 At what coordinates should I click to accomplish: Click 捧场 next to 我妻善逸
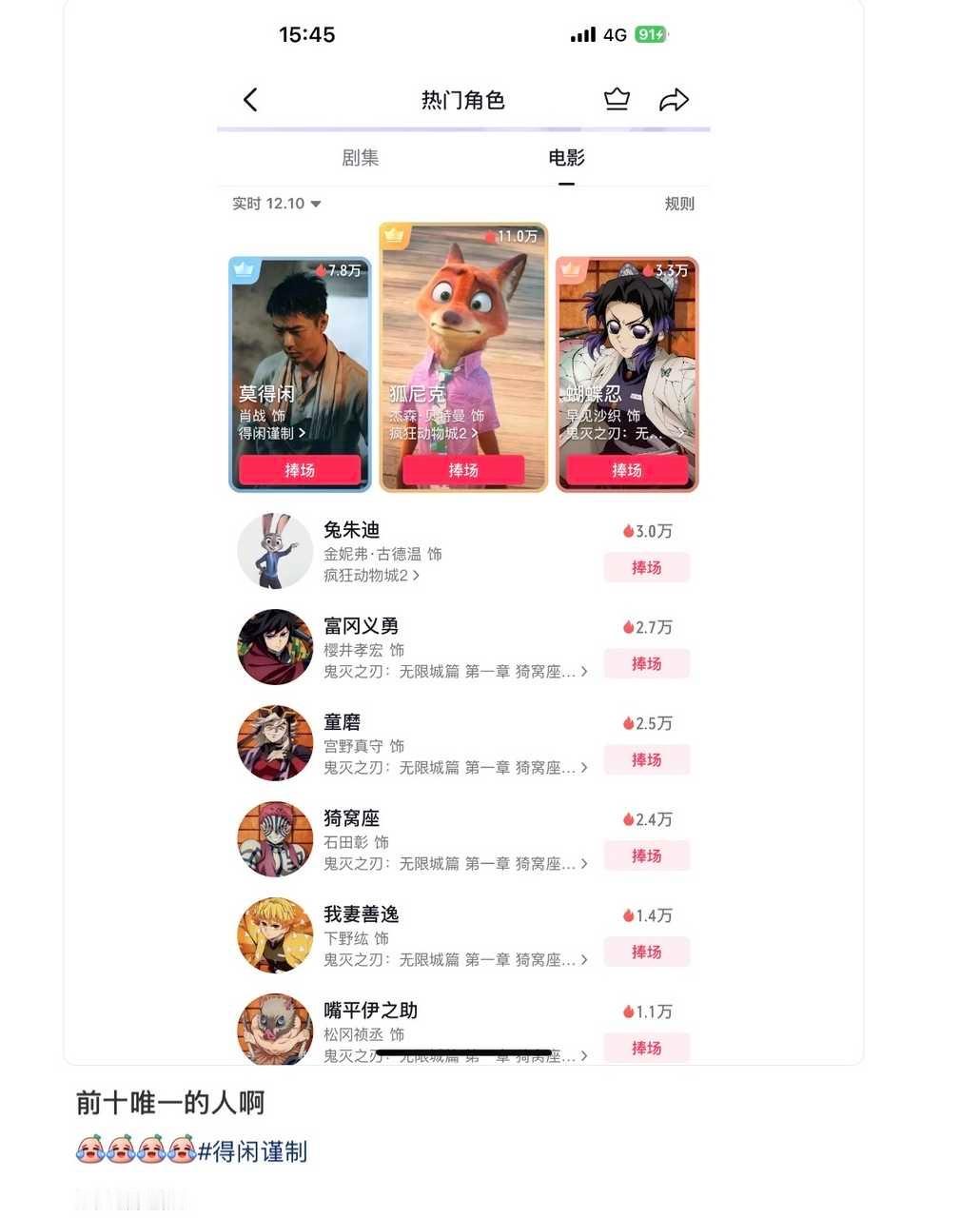[x=647, y=952]
